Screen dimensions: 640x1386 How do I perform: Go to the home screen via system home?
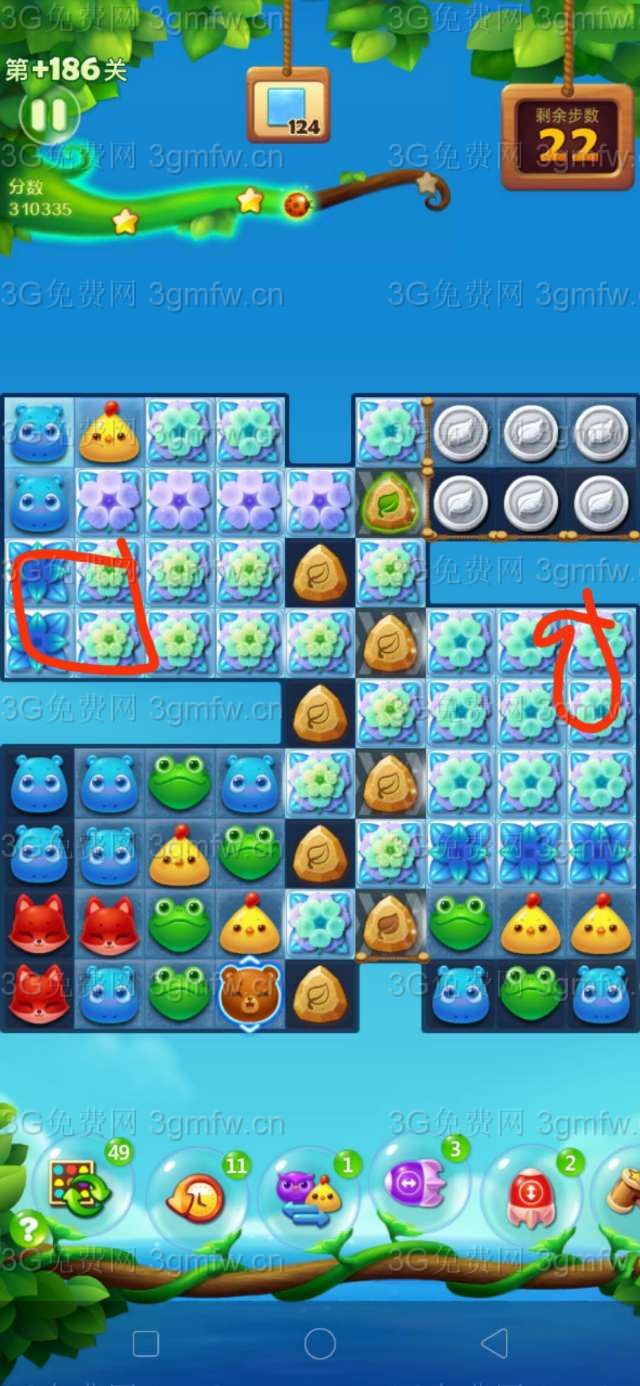[320, 1343]
